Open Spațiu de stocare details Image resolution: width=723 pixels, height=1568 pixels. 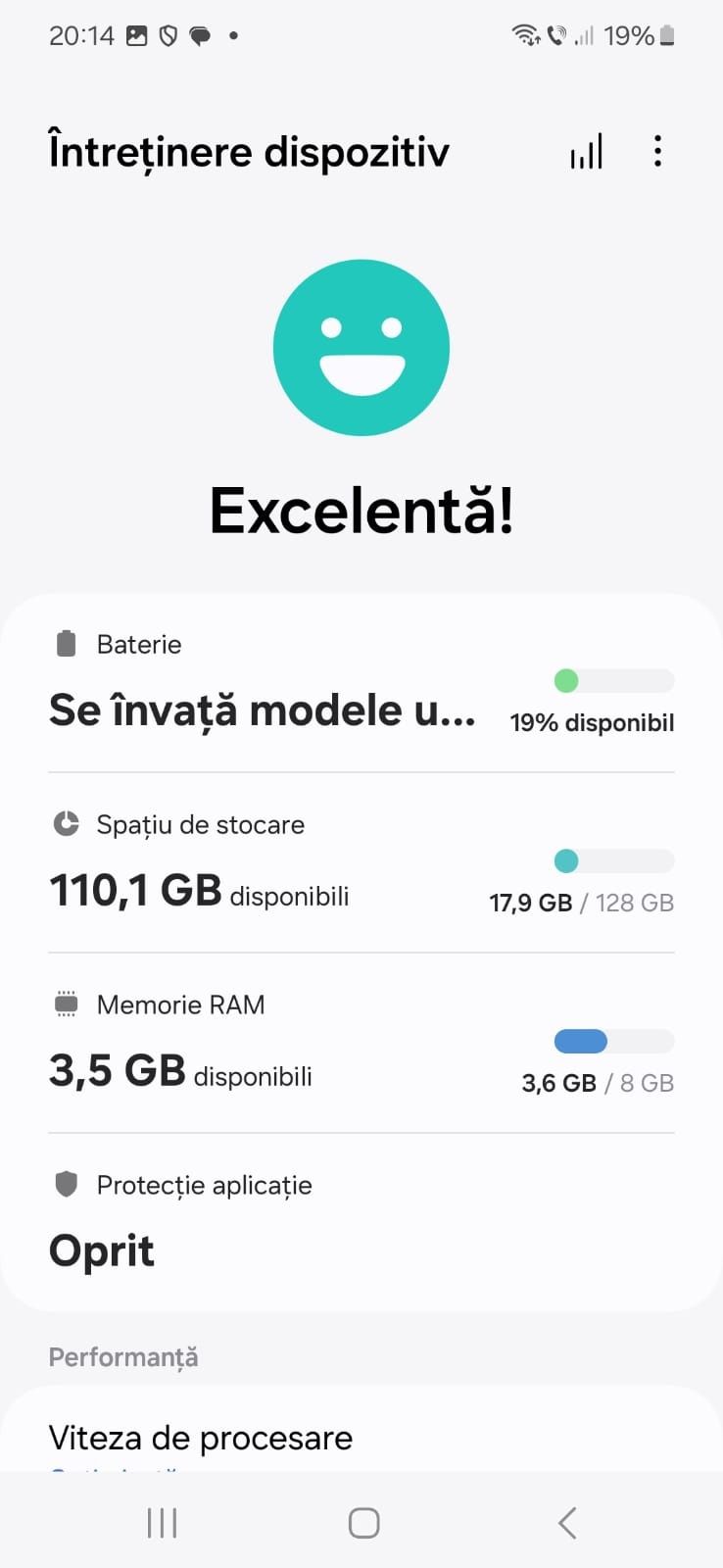click(x=361, y=864)
